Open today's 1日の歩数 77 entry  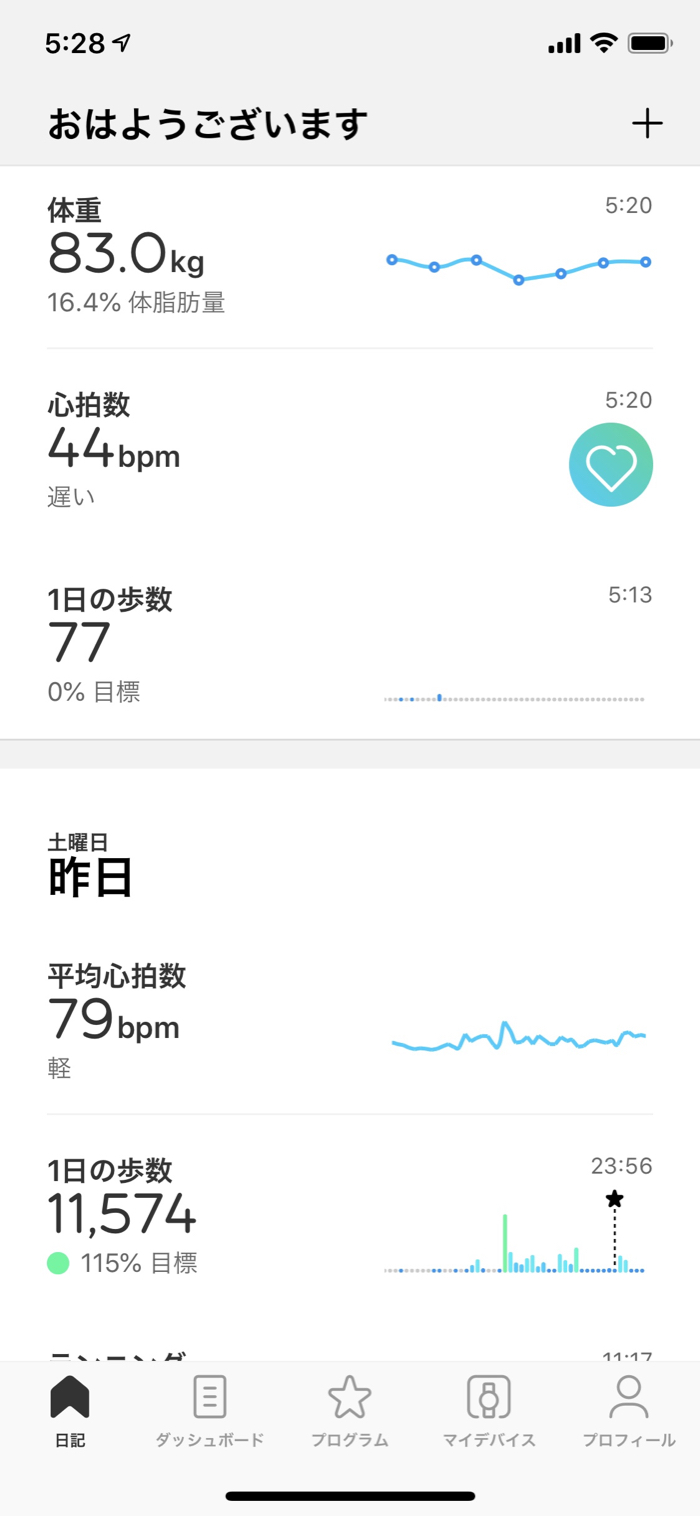(x=350, y=645)
